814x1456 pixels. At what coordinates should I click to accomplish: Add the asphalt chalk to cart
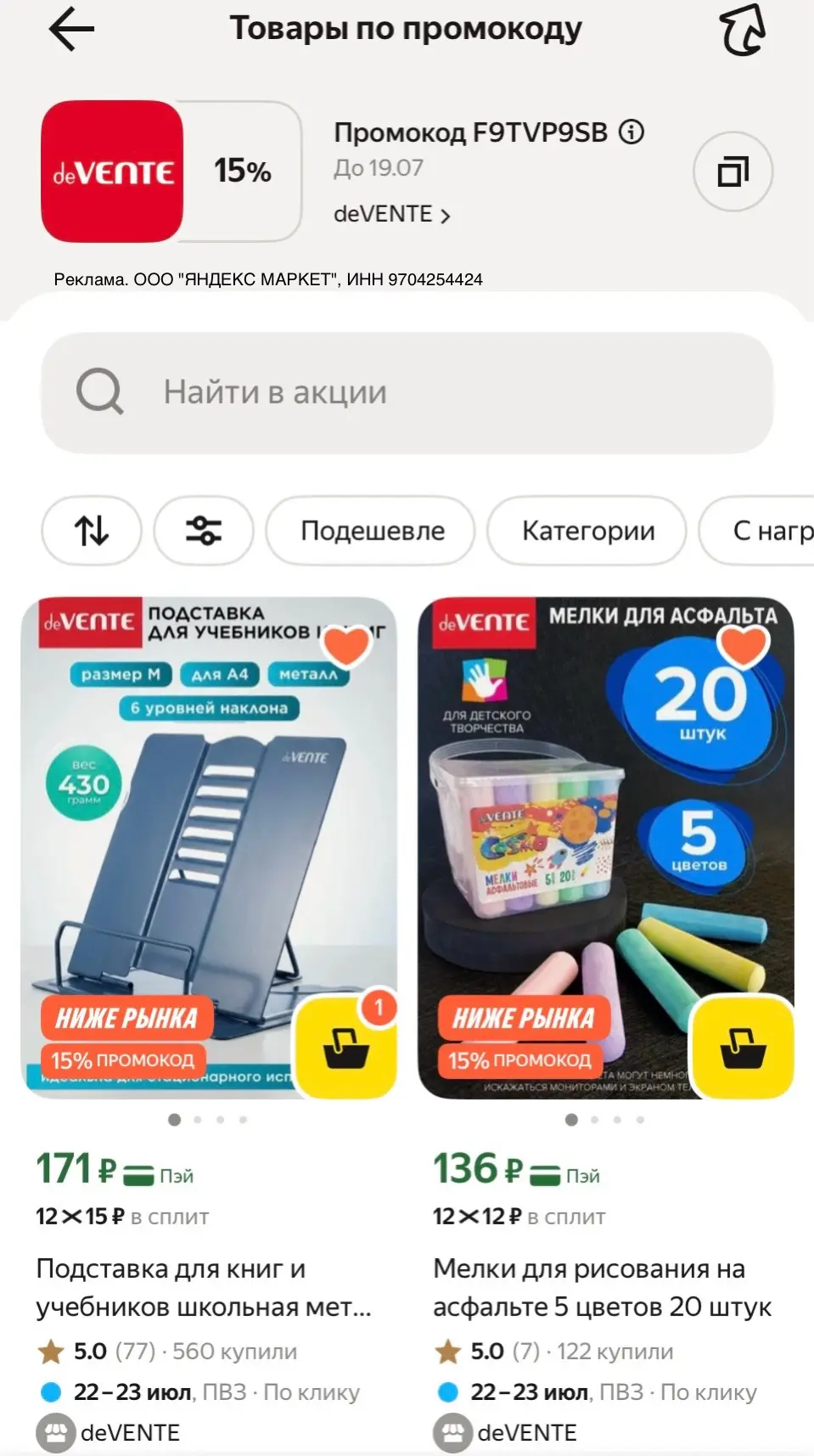743,1048
